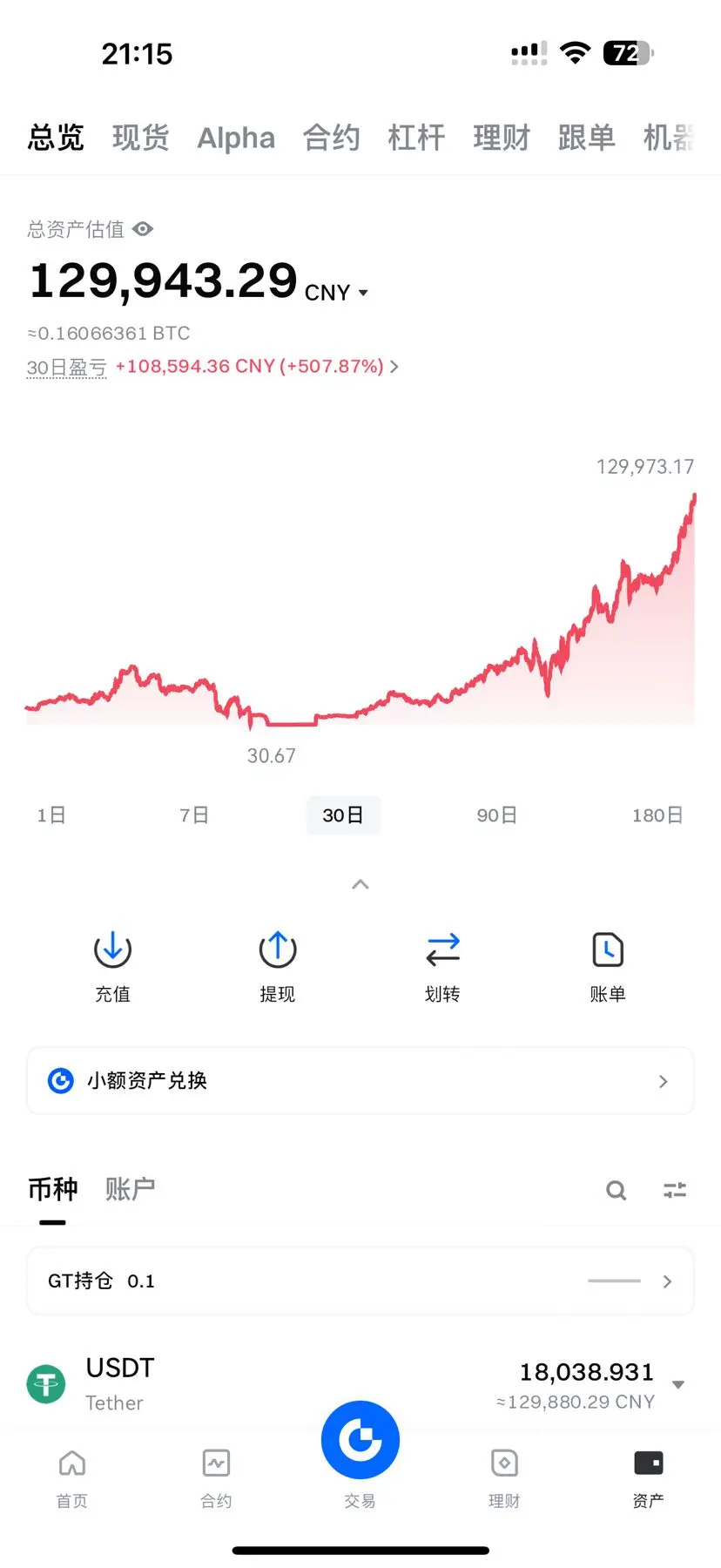Open 划转 transfer

tap(442, 964)
